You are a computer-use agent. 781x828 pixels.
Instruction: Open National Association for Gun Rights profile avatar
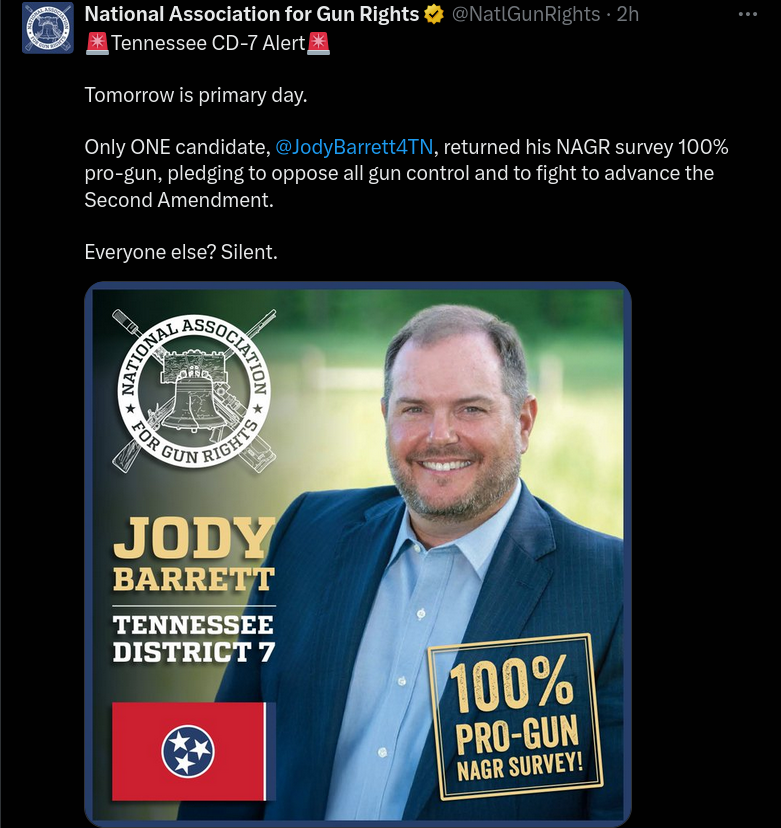[x=47, y=28]
